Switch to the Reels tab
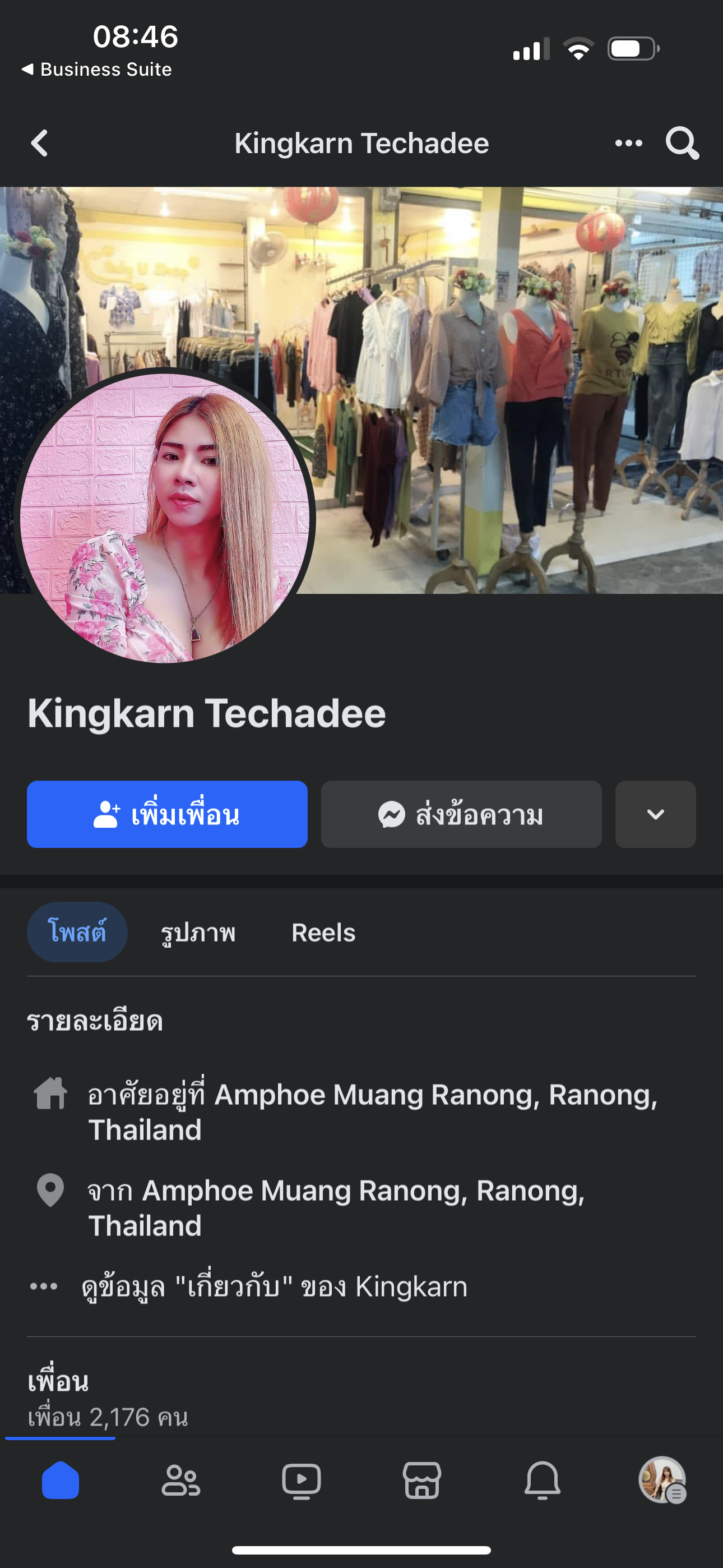 323,933
